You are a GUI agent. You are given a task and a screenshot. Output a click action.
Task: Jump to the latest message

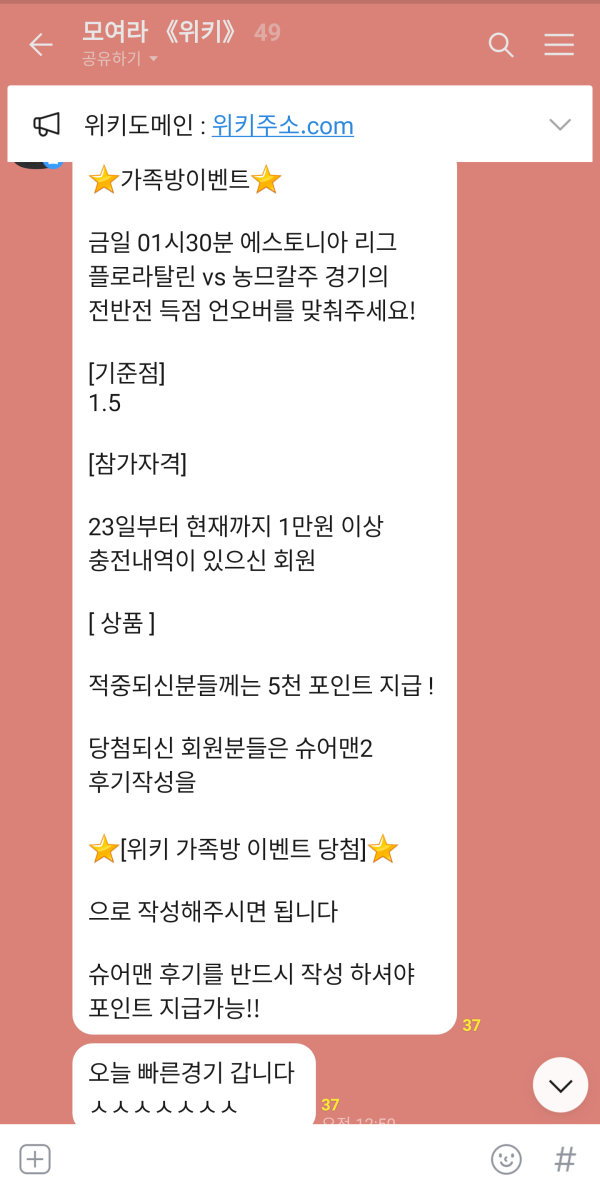pyautogui.click(x=560, y=1085)
